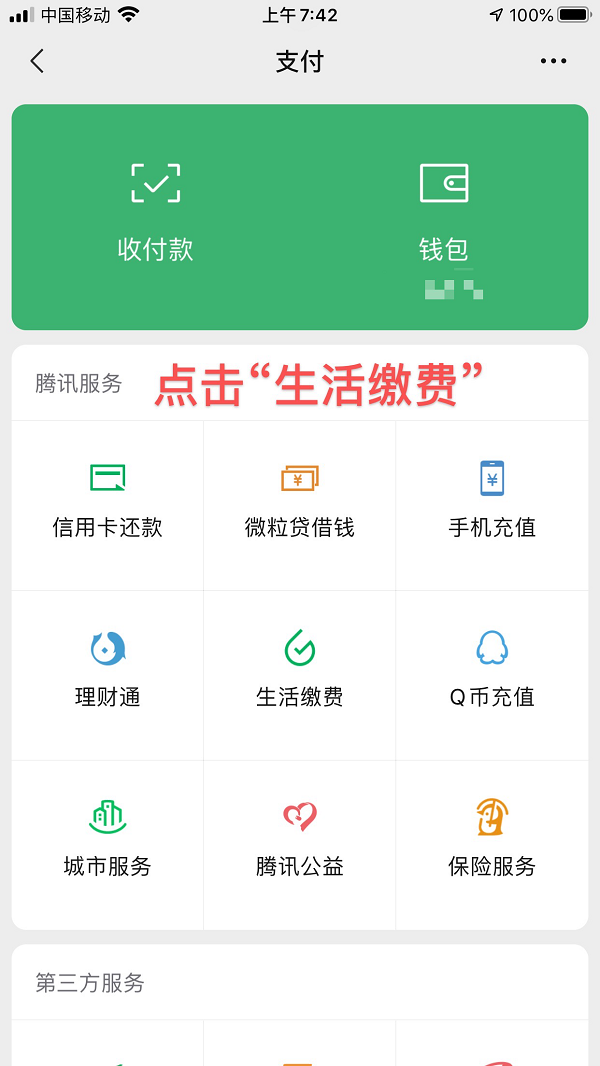Image resolution: width=600 pixels, height=1066 pixels.
Task: Open the three-dot overflow menu
Action: coord(553,62)
